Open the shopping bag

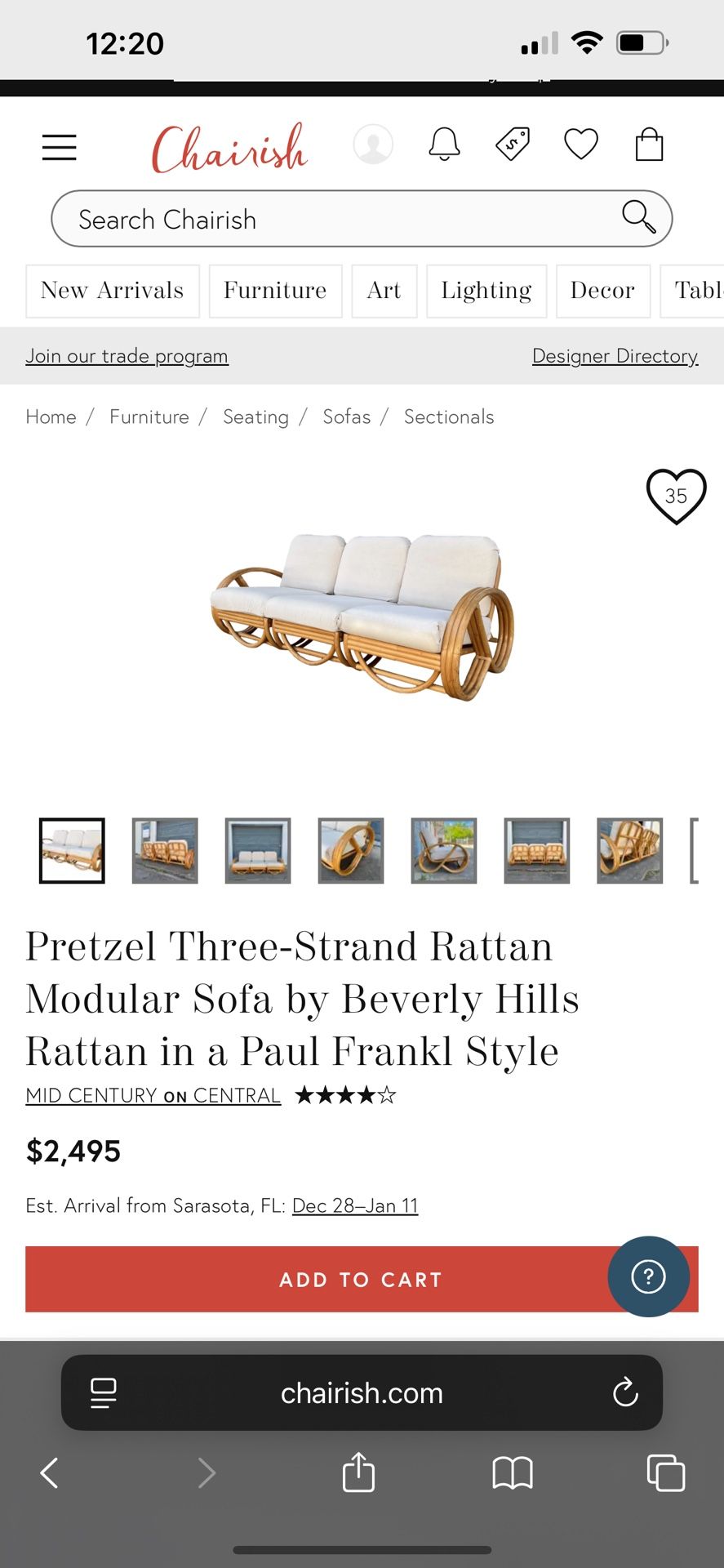[x=649, y=145]
